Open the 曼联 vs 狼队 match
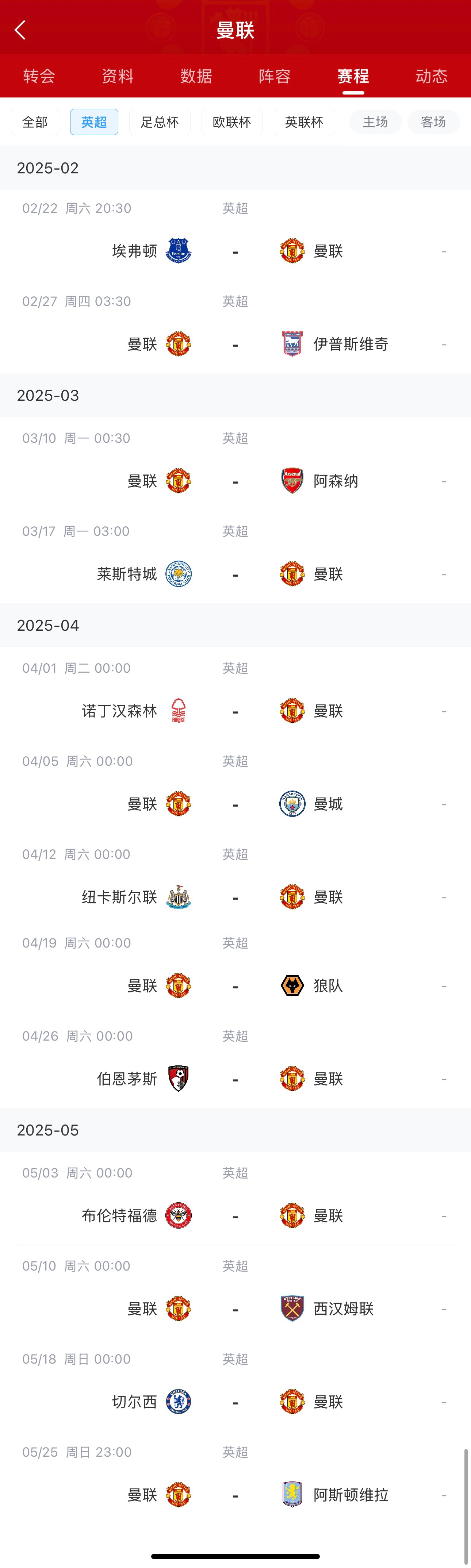Image resolution: width=471 pixels, height=1568 pixels. click(x=235, y=985)
